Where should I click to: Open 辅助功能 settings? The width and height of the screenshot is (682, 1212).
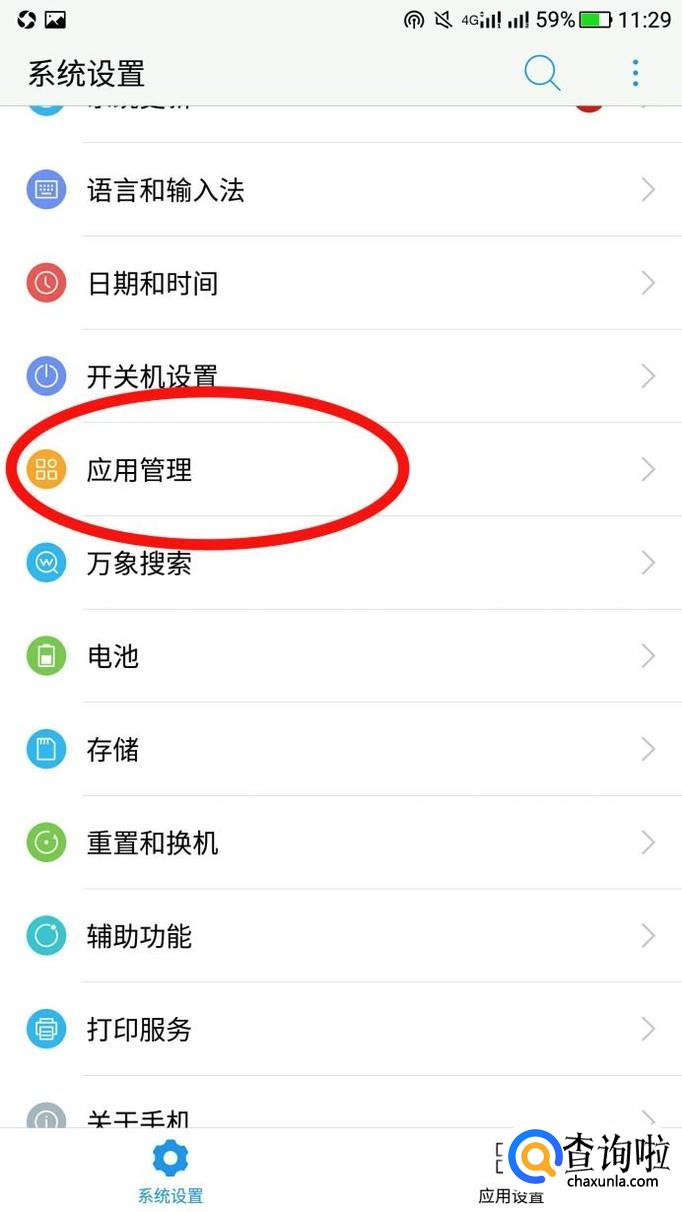[340, 936]
